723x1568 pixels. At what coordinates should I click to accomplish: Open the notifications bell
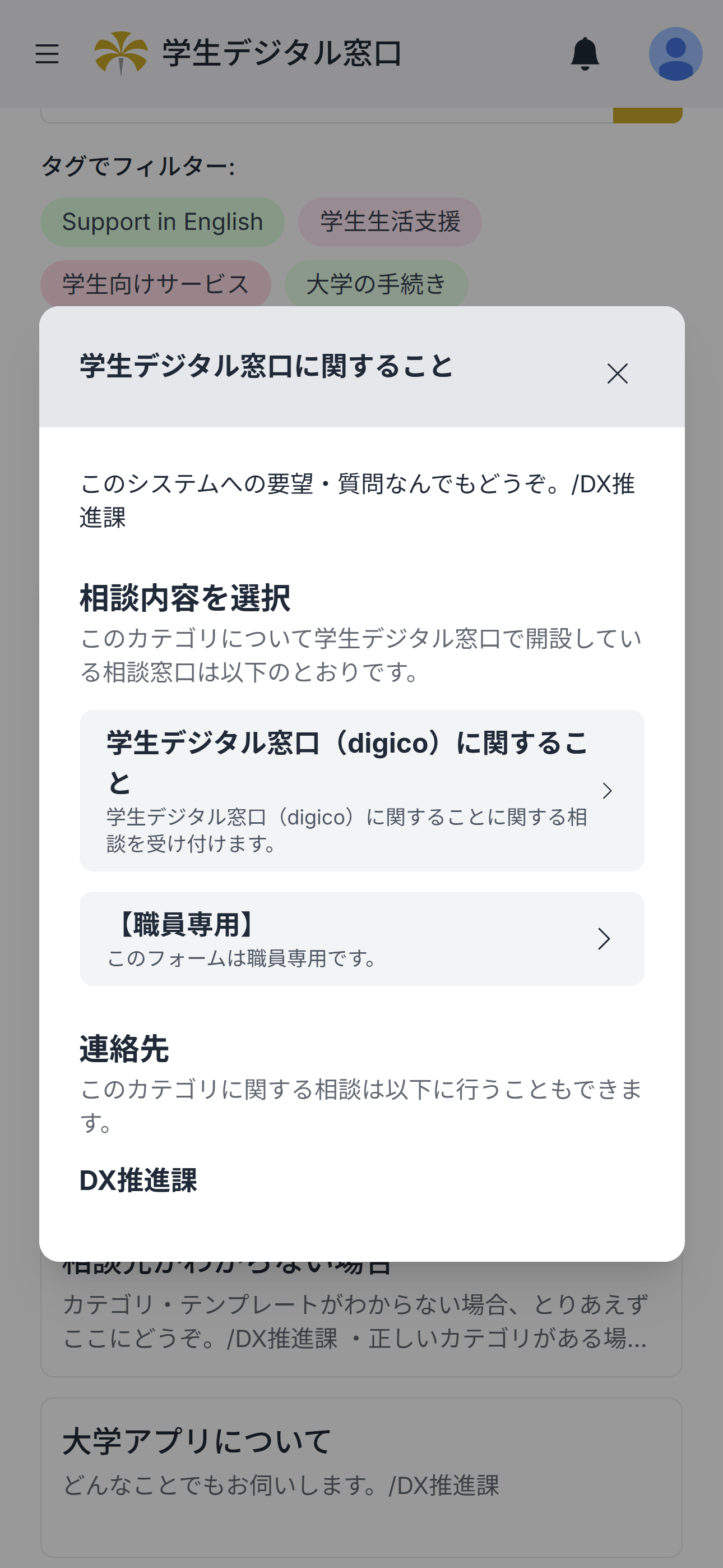pyautogui.click(x=584, y=54)
